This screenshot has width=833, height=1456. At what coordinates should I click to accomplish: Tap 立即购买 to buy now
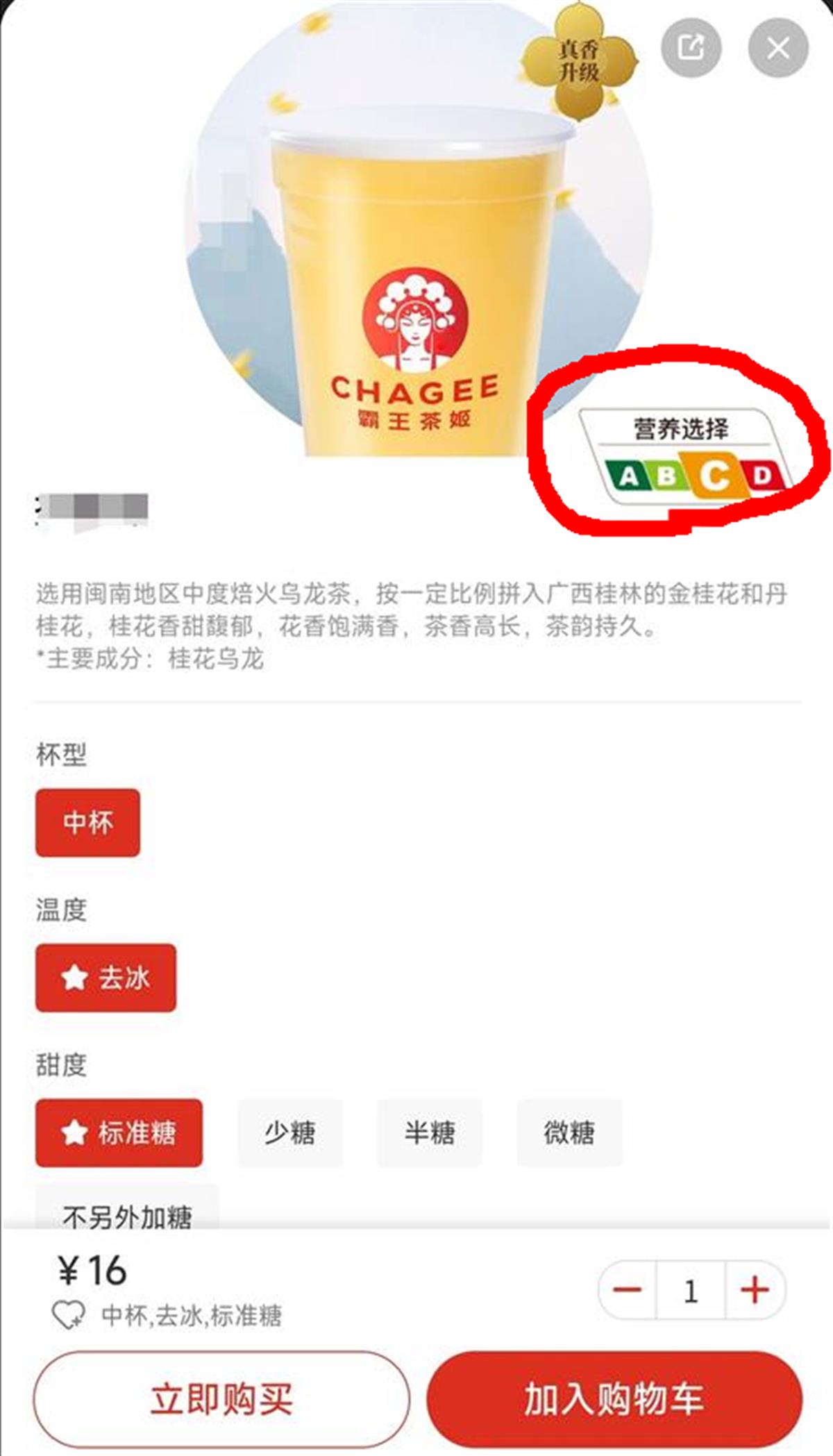point(221,1398)
